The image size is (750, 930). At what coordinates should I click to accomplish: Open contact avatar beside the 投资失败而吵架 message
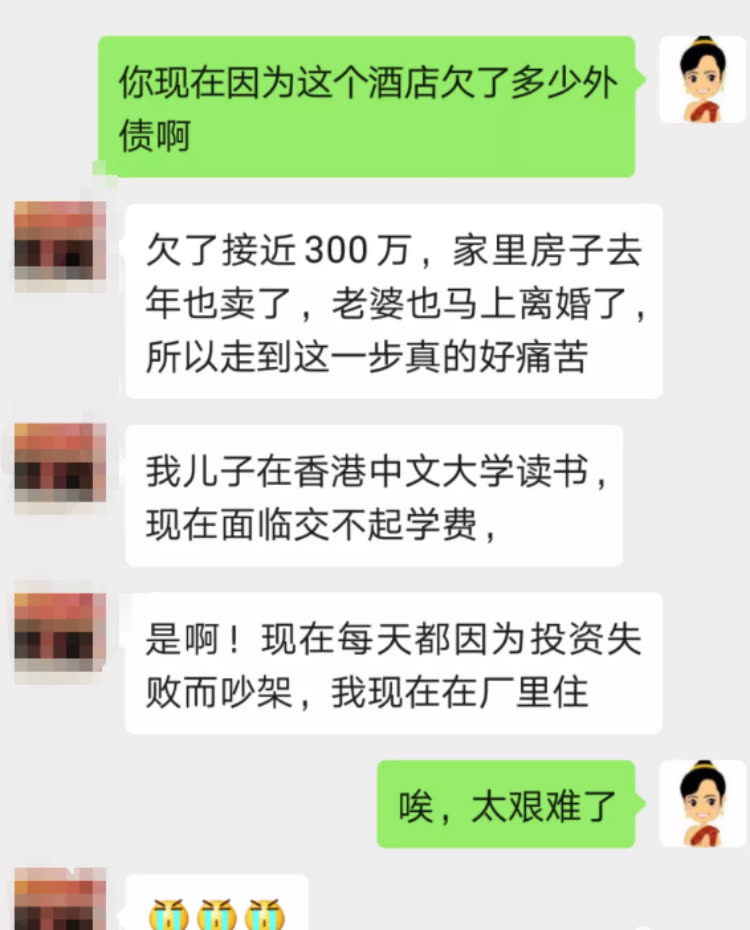click(60, 635)
